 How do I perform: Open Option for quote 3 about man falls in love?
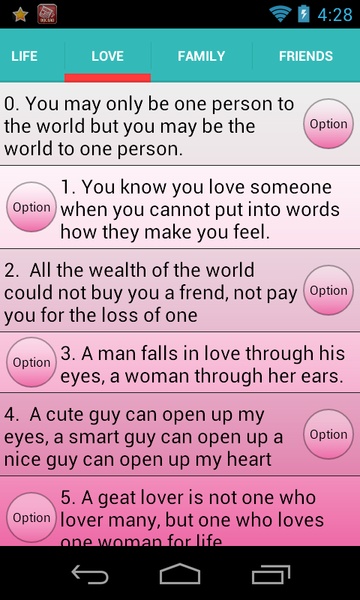point(31,362)
